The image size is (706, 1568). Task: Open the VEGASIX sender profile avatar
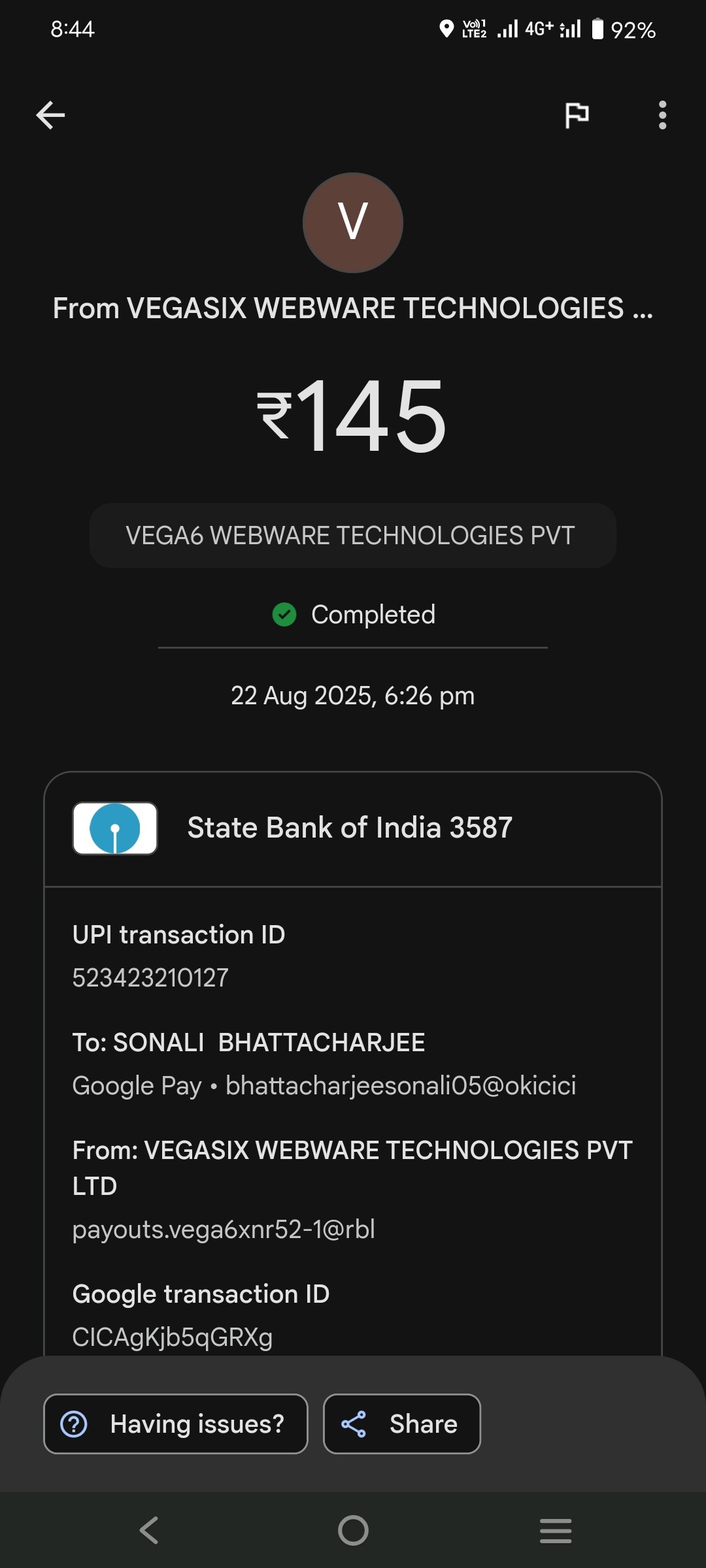[353, 222]
